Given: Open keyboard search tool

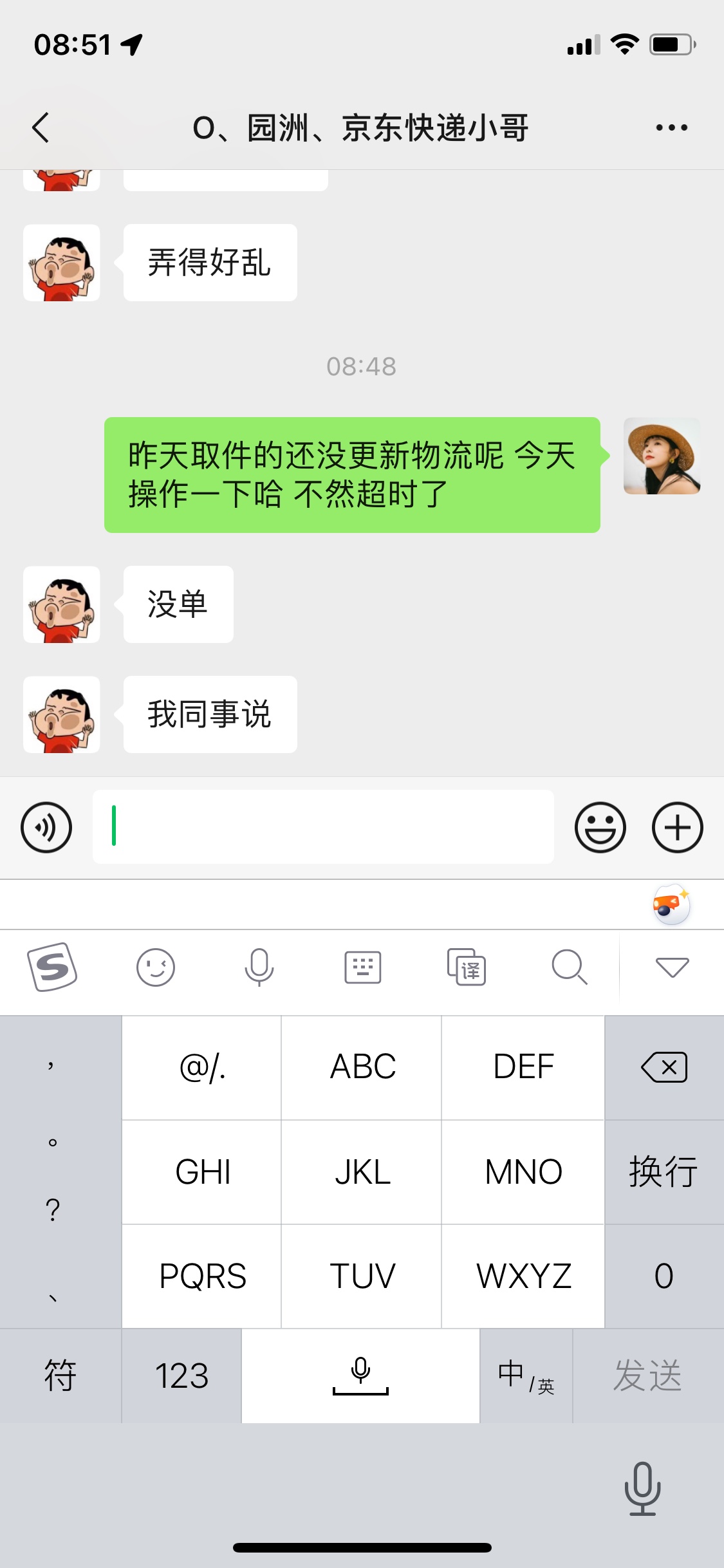Looking at the screenshot, I should click(570, 967).
